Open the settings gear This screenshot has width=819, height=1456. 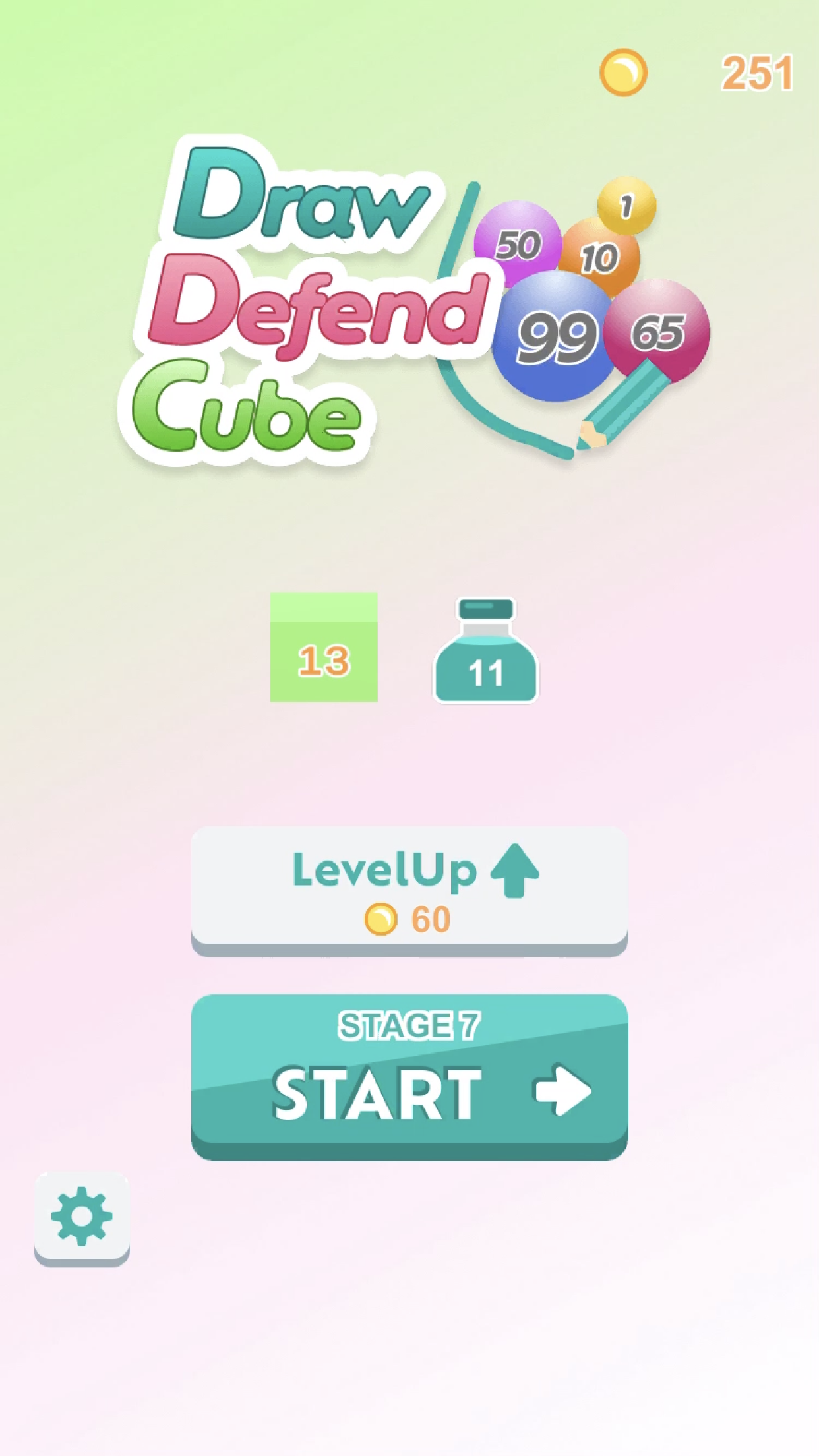[x=82, y=1219]
